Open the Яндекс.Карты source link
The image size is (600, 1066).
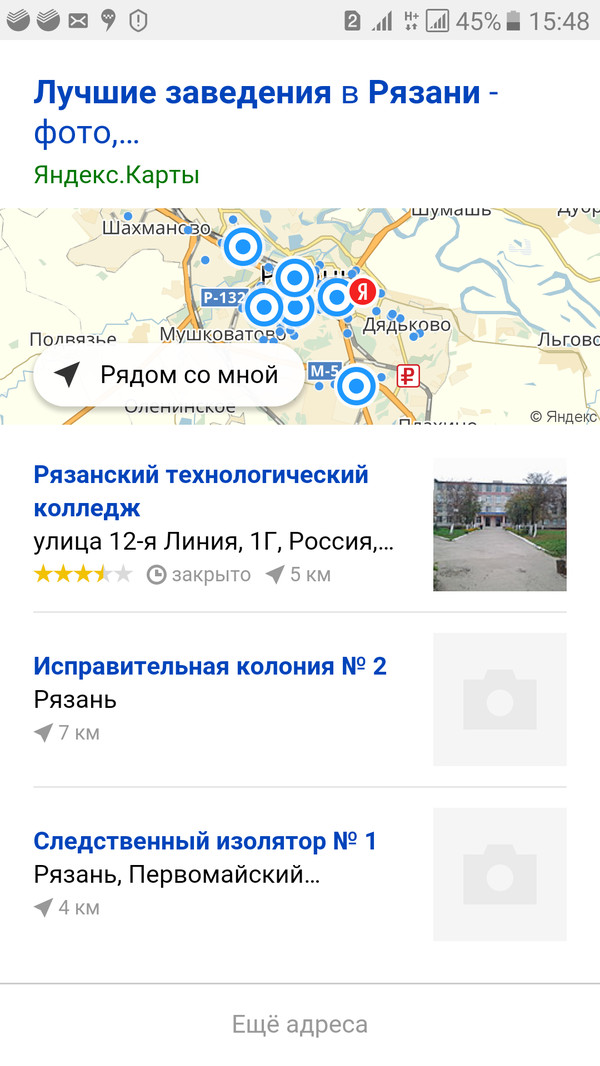point(116,175)
